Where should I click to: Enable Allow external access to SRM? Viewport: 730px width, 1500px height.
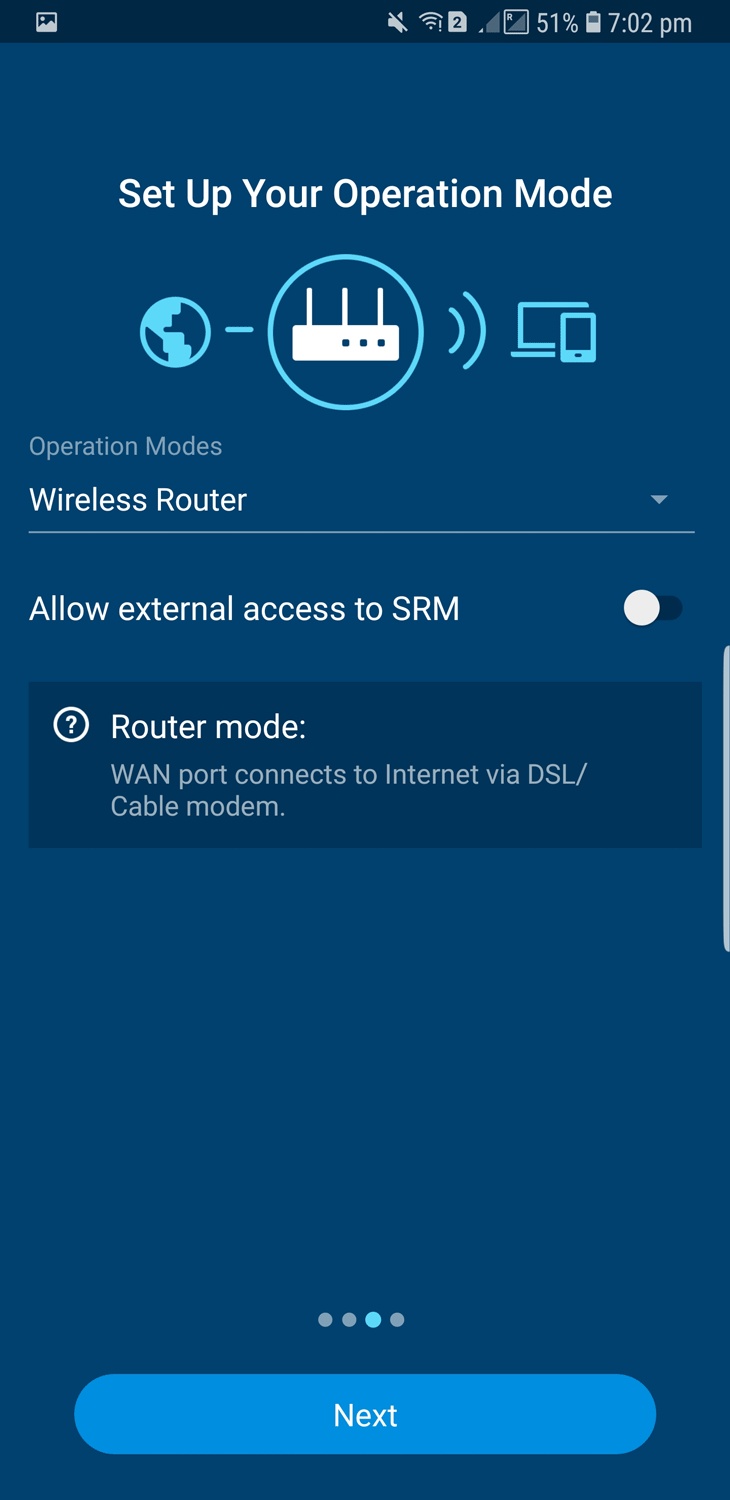pyautogui.click(x=652, y=608)
